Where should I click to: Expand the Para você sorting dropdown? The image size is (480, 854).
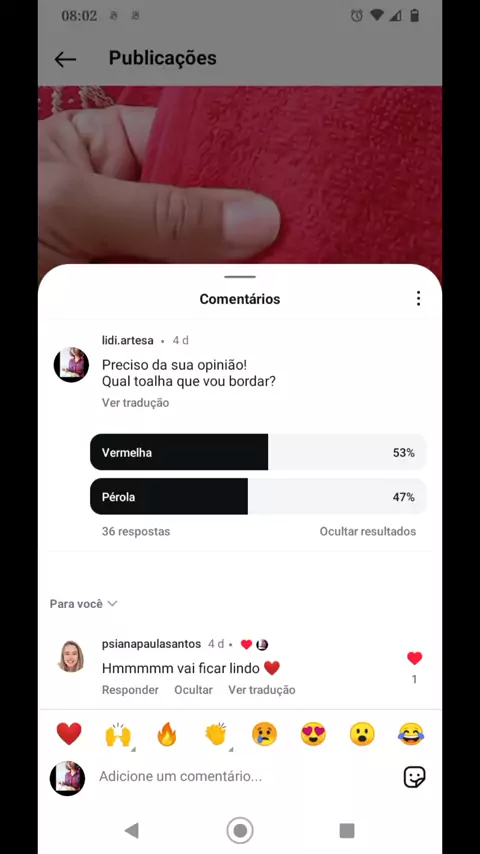83,603
